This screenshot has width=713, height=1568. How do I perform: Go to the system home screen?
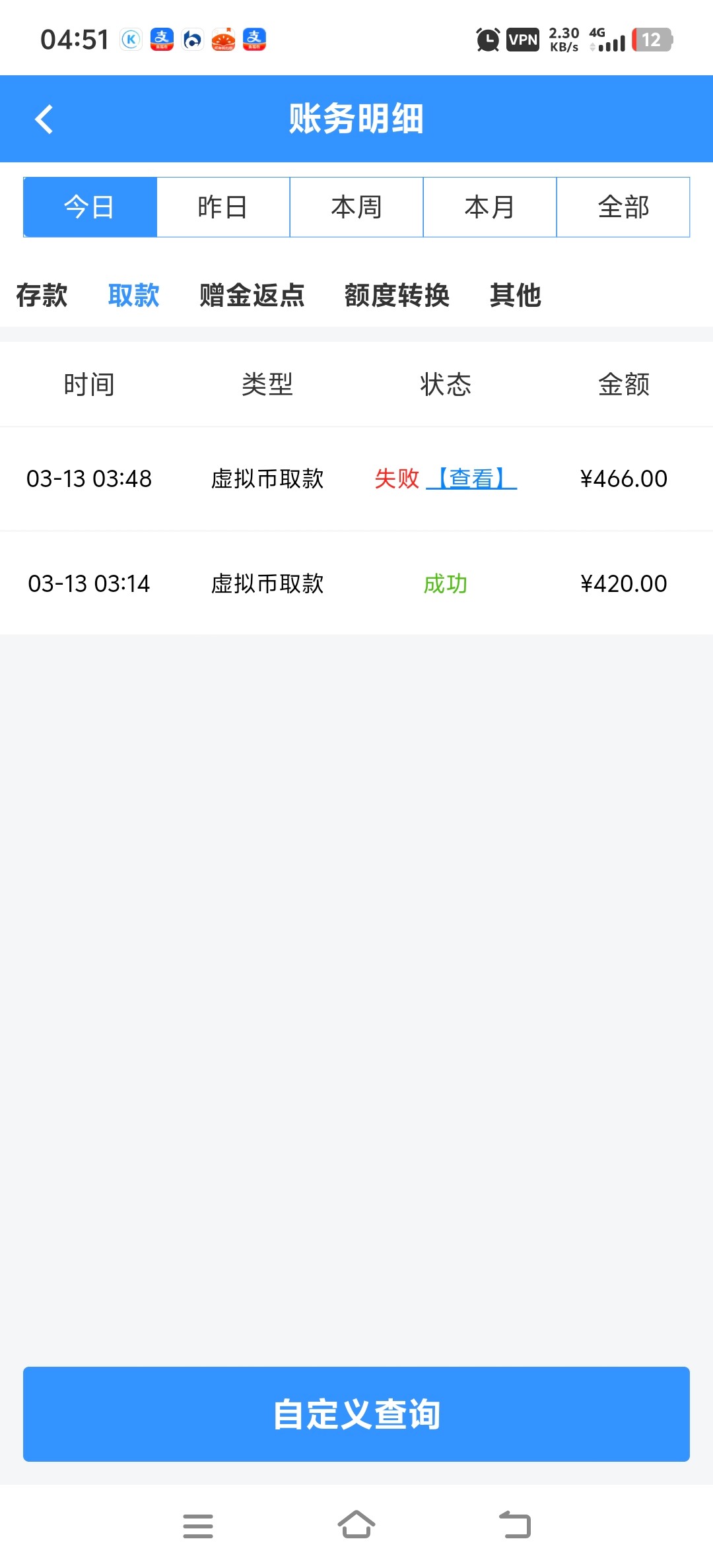[356, 1524]
